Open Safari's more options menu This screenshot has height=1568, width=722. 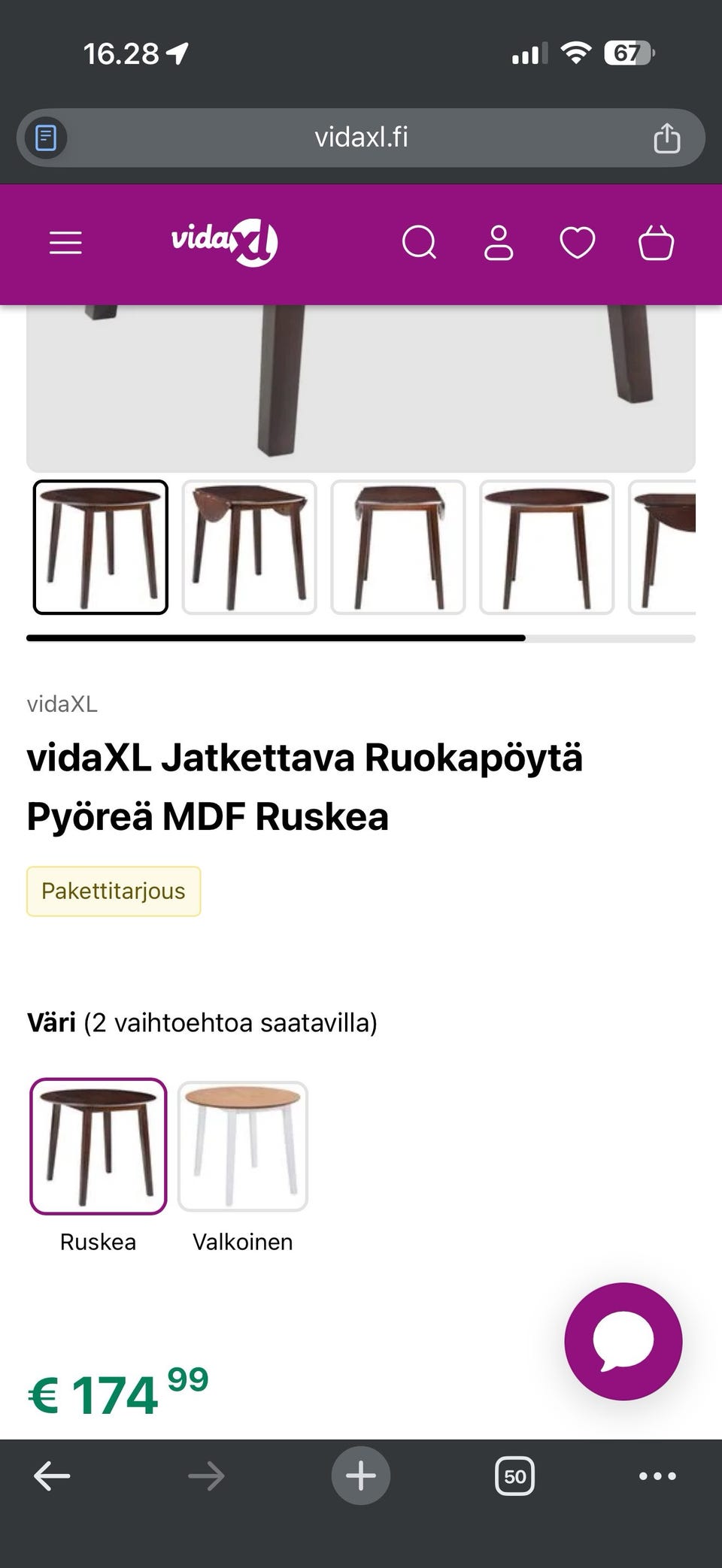655,1475
